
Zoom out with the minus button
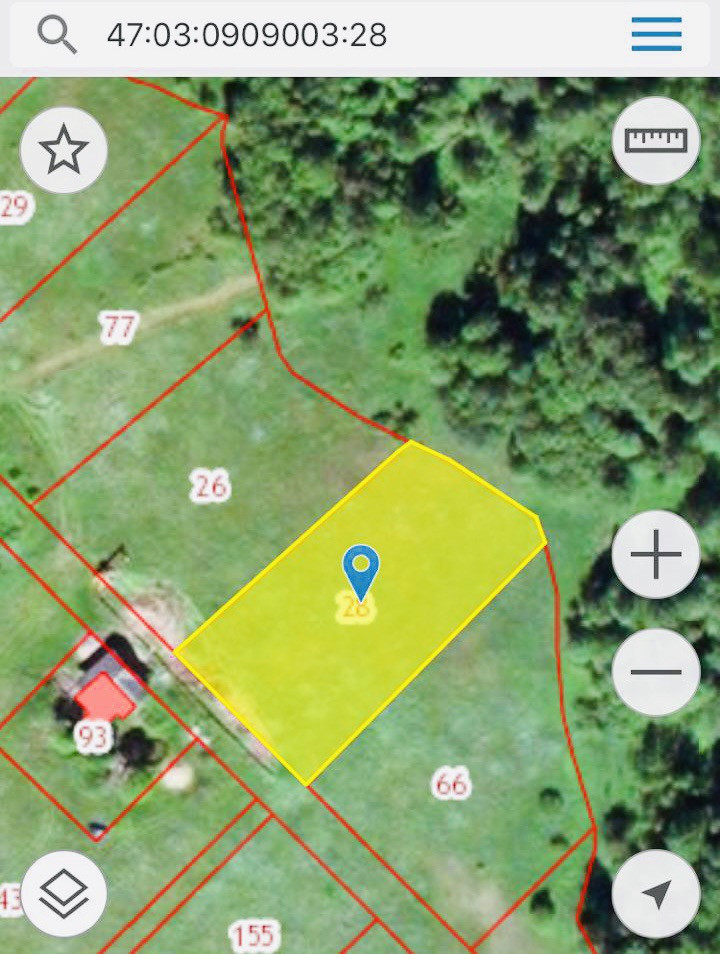click(x=656, y=671)
